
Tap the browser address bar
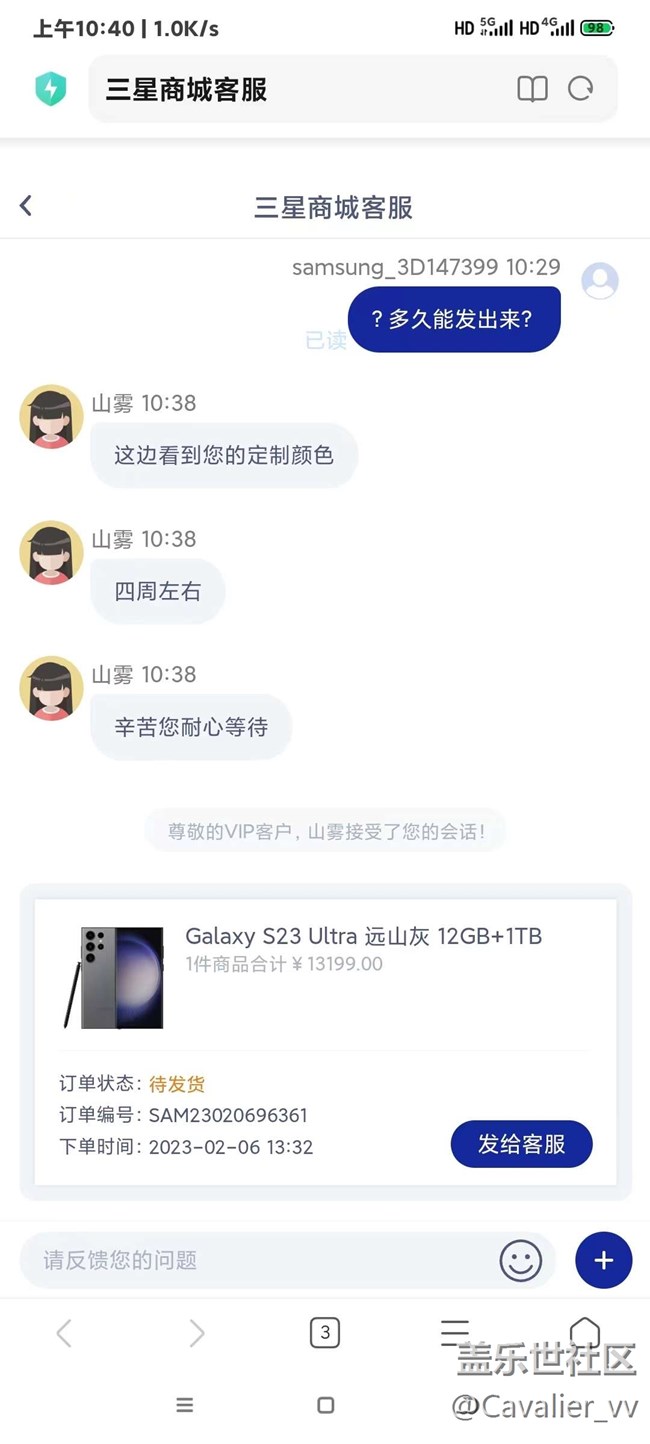(x=300, y=90)
